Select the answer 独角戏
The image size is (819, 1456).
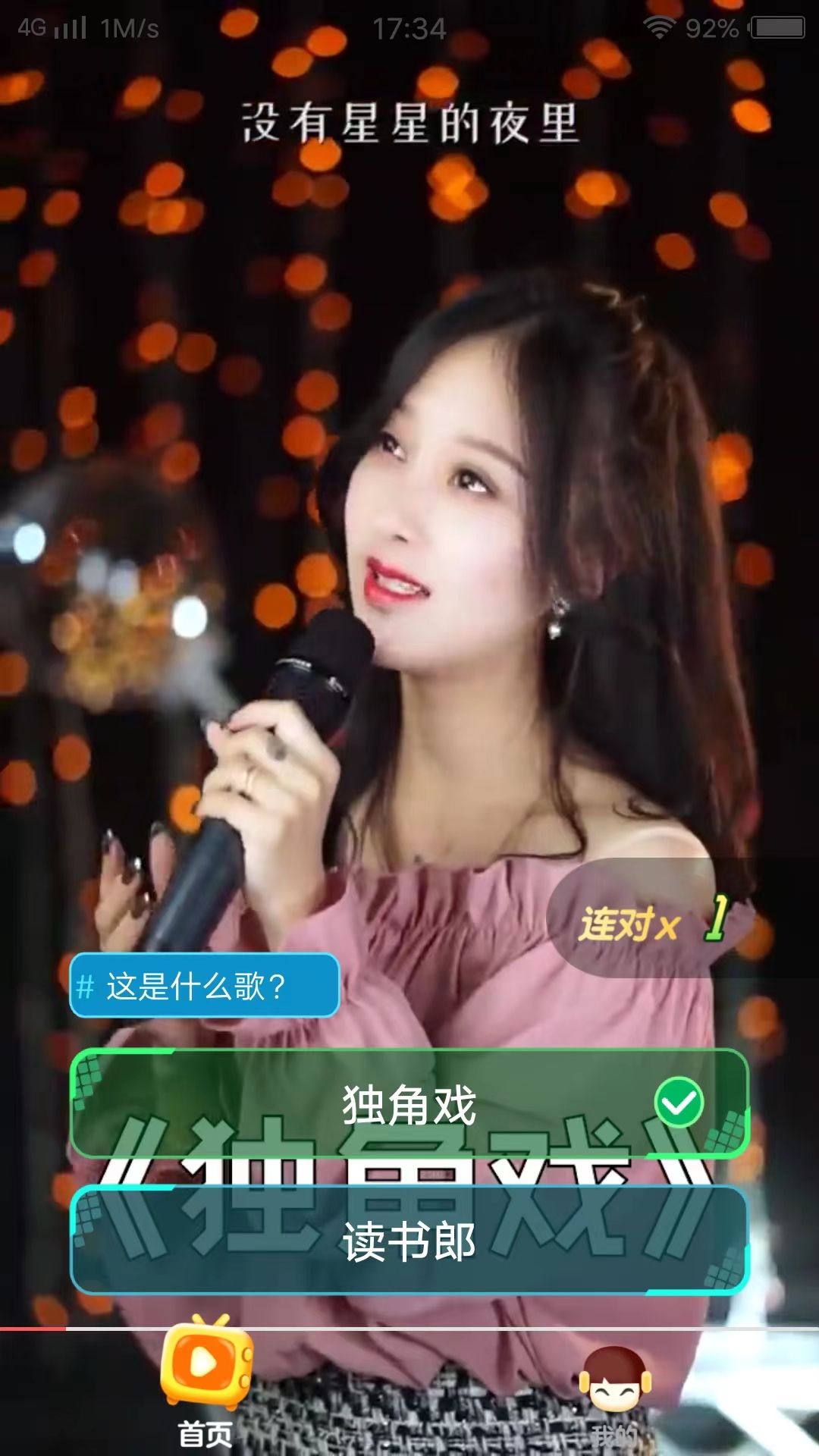(409, 1104)
